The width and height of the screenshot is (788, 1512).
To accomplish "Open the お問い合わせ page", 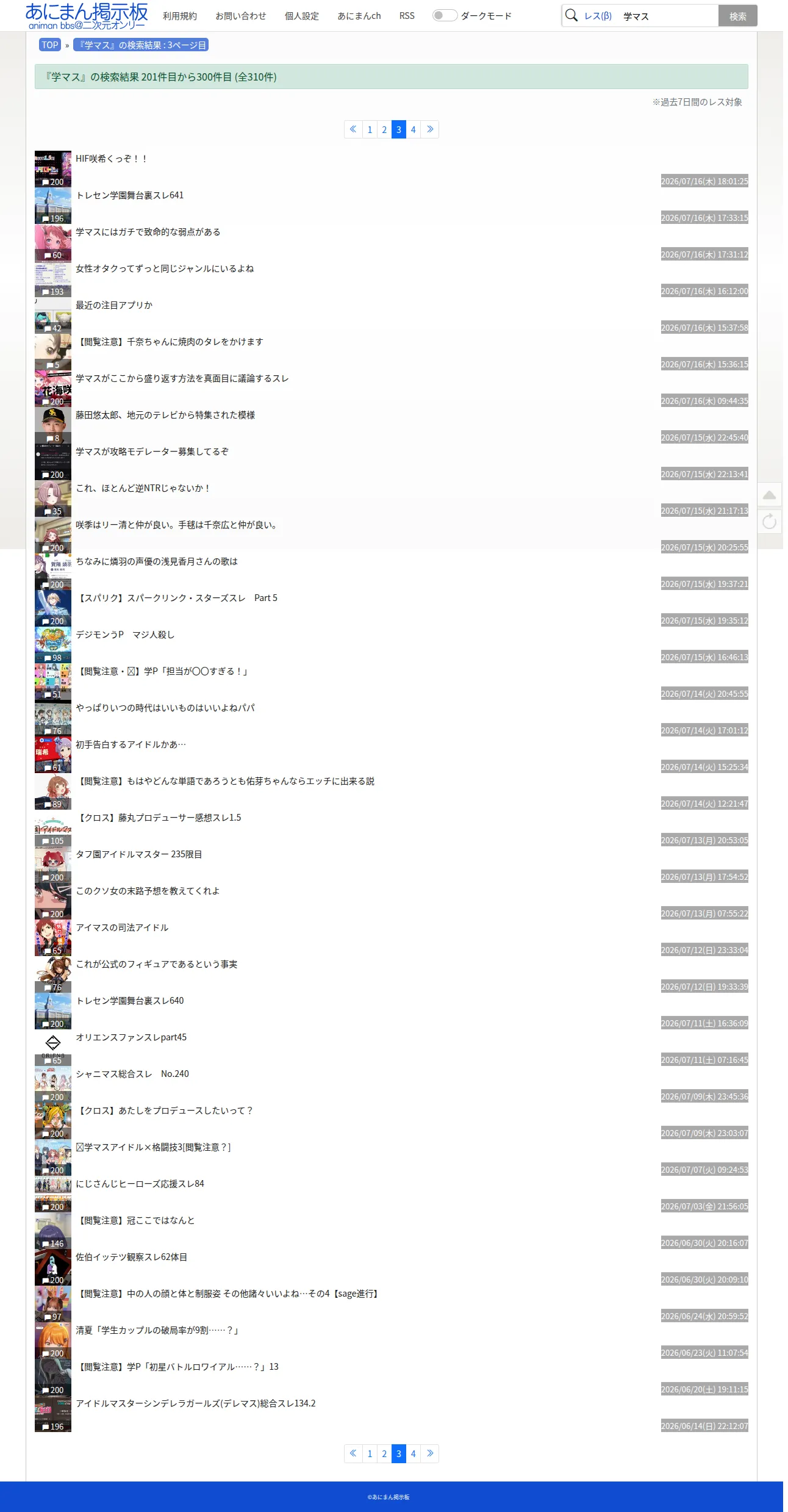I will pos(241,16).
